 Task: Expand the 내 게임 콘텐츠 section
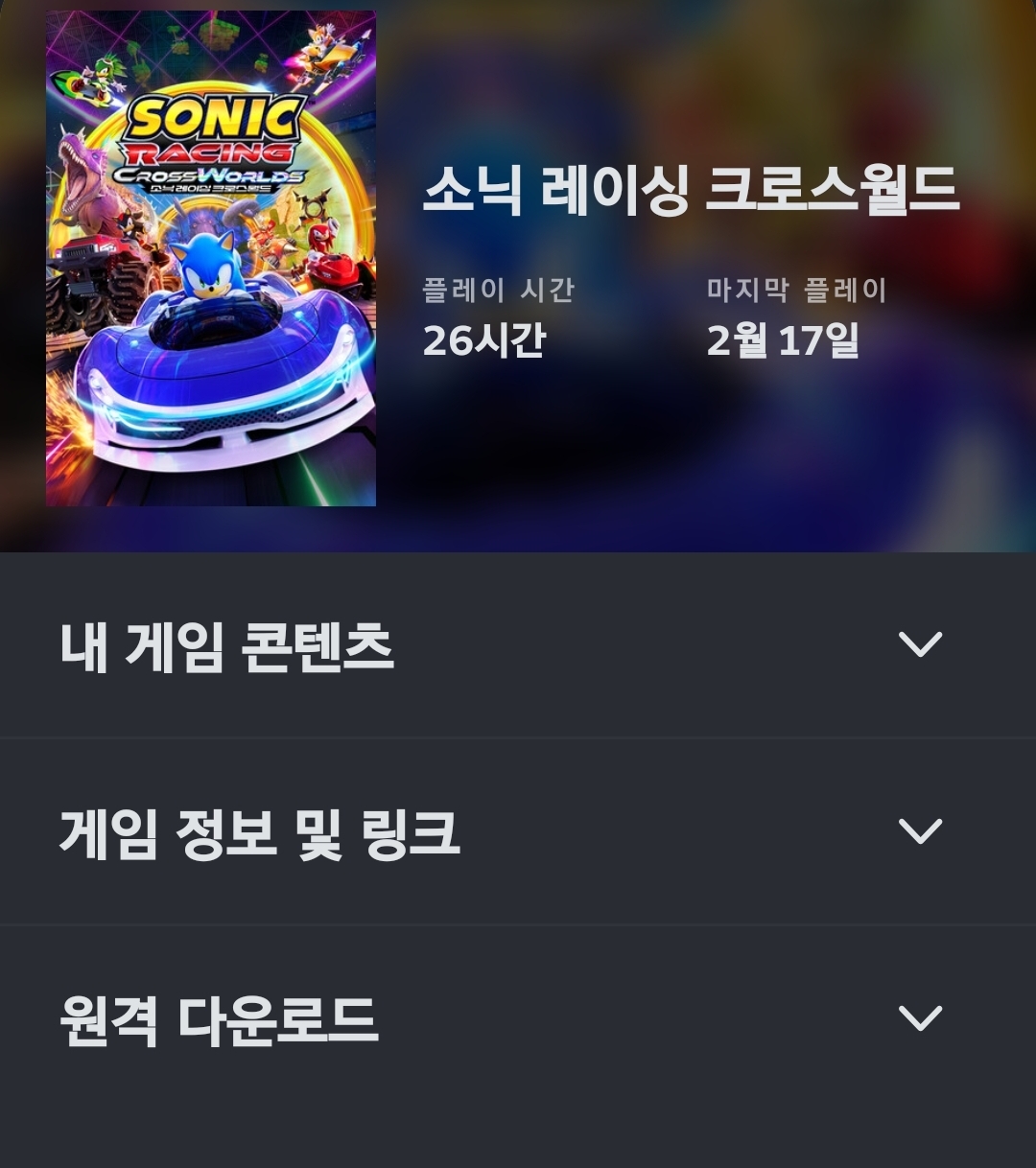pyautogui.click(x=919, y=644)
